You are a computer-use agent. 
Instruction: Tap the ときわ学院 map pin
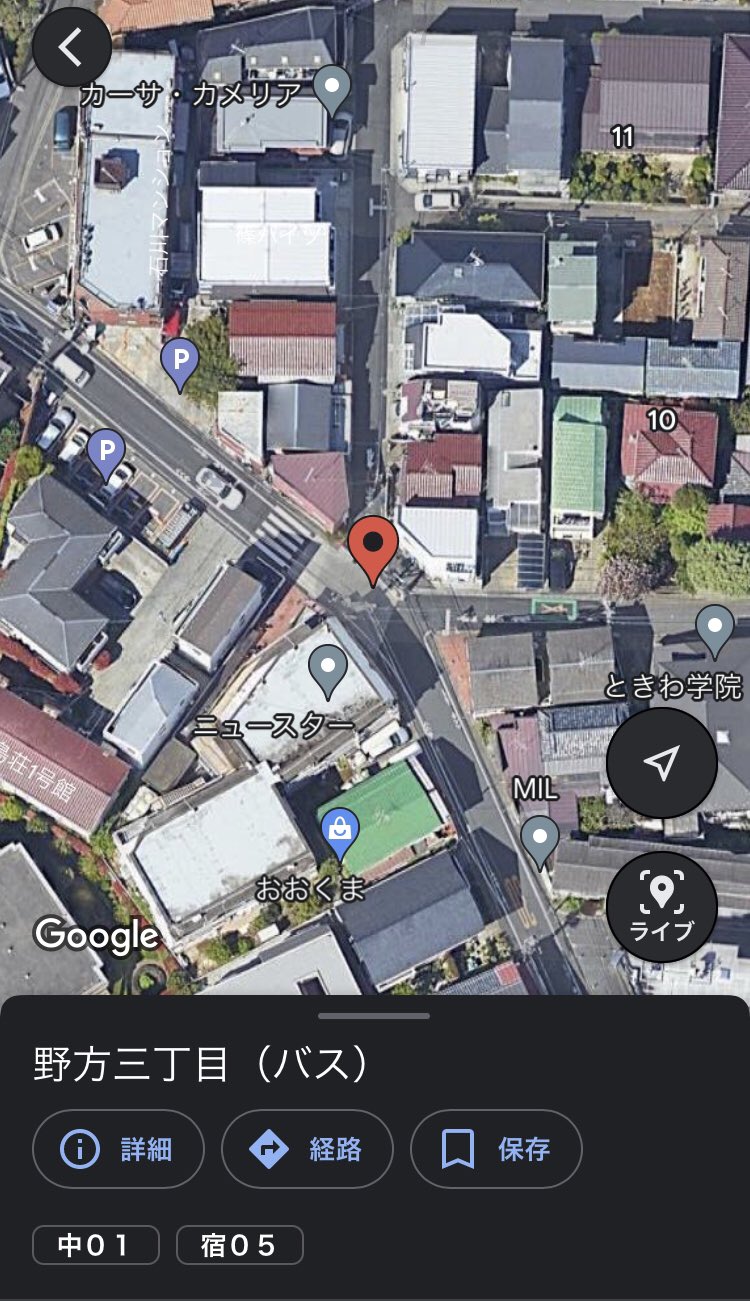(x=714, y=630)
